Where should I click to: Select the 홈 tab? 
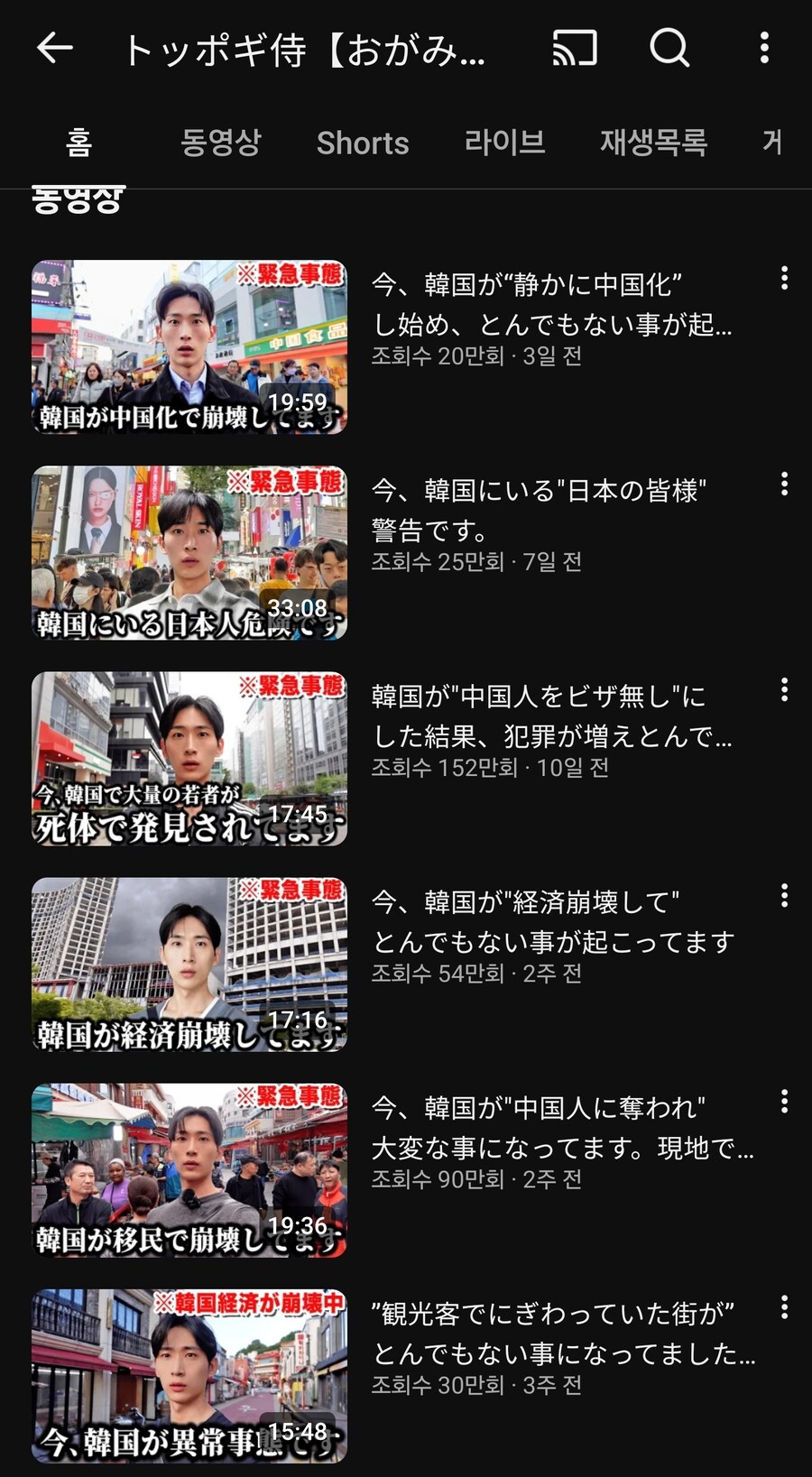point(79,143)
